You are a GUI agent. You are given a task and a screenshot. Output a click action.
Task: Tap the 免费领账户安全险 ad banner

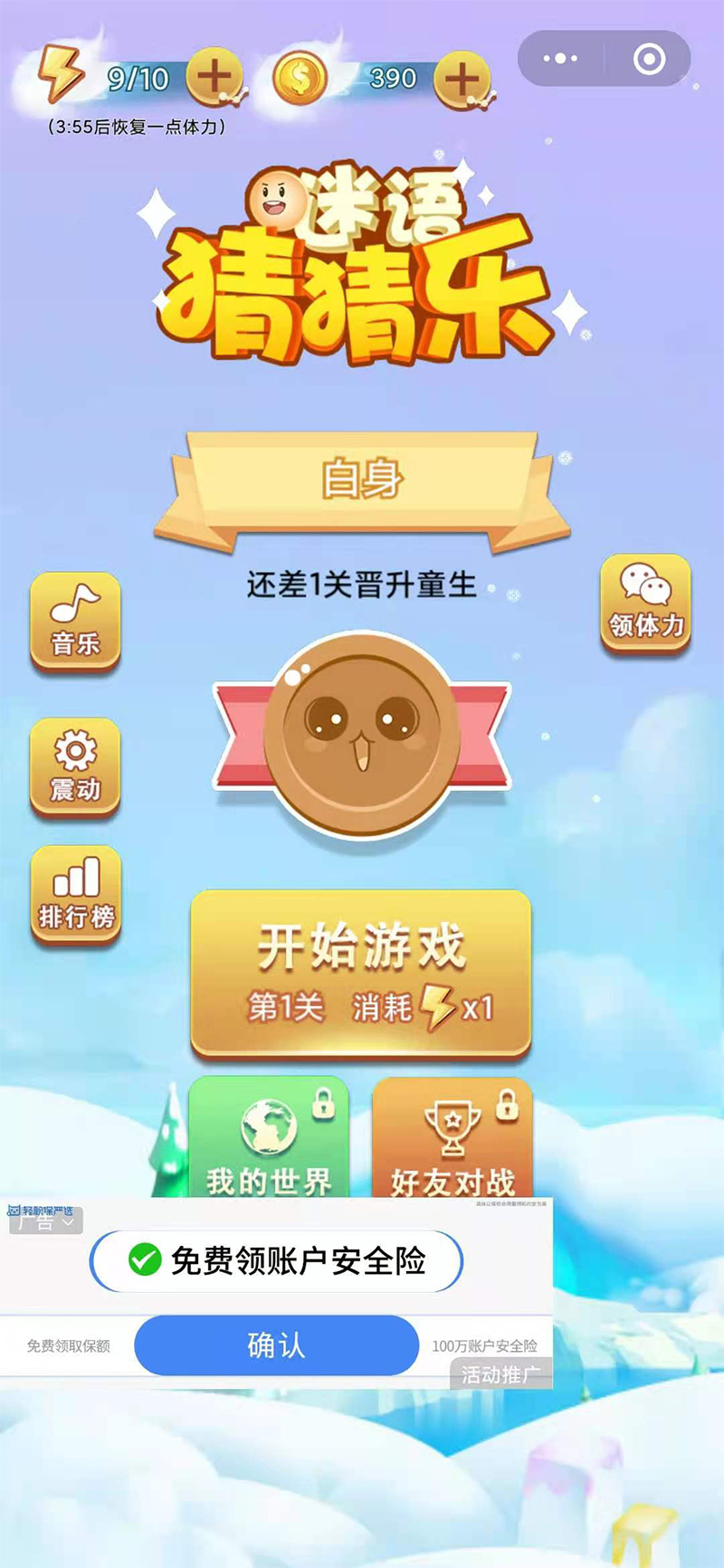tap(276, 1260)
